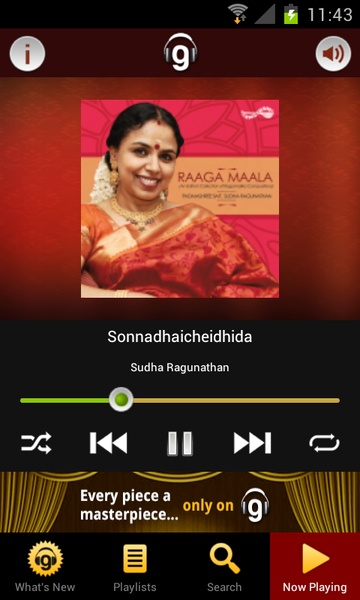Image resolution: width=360 pixels, height=600 pixels.
Task: Tap the volume speaker icon
Action: coord(333,54)
